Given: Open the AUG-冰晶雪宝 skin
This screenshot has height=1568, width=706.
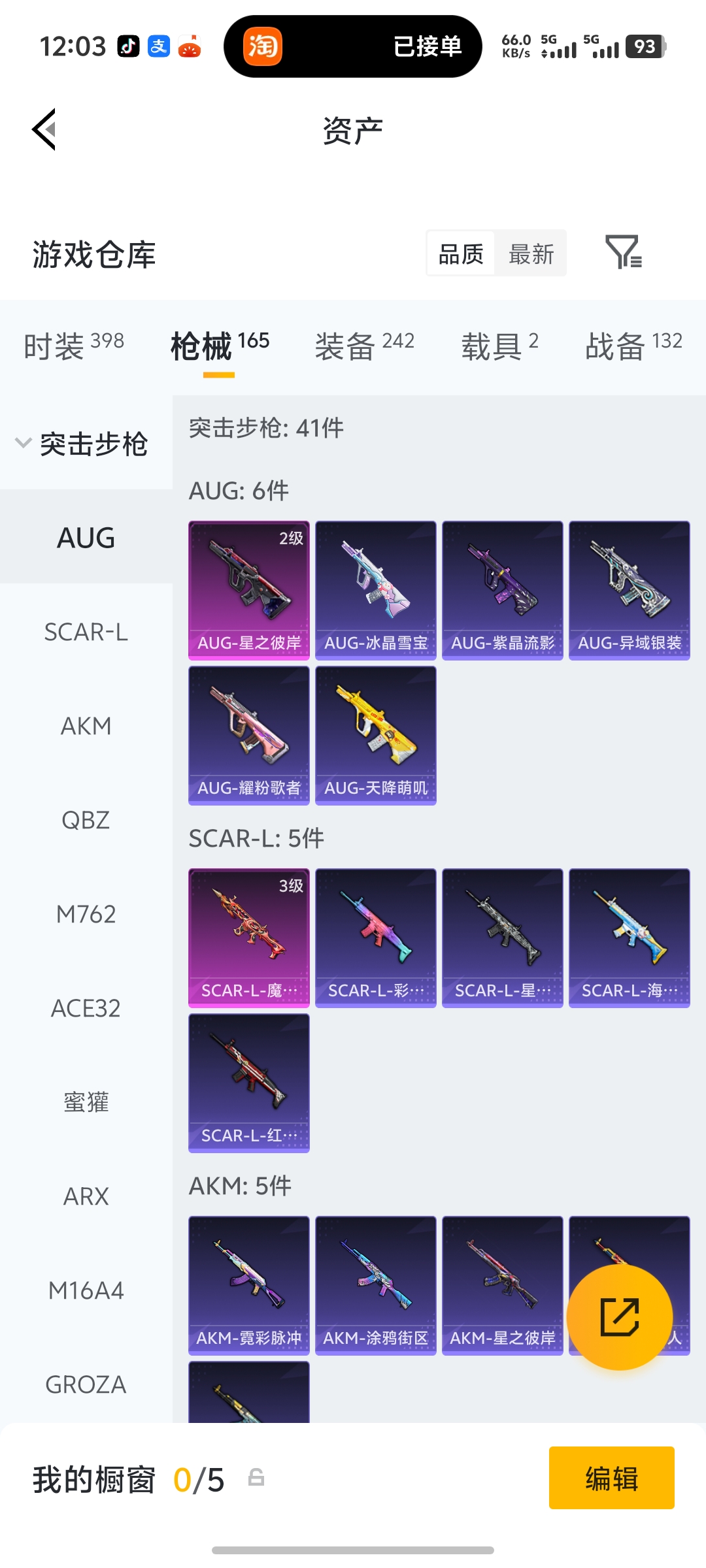Looking at the screenshot, I should click(375, 590).
